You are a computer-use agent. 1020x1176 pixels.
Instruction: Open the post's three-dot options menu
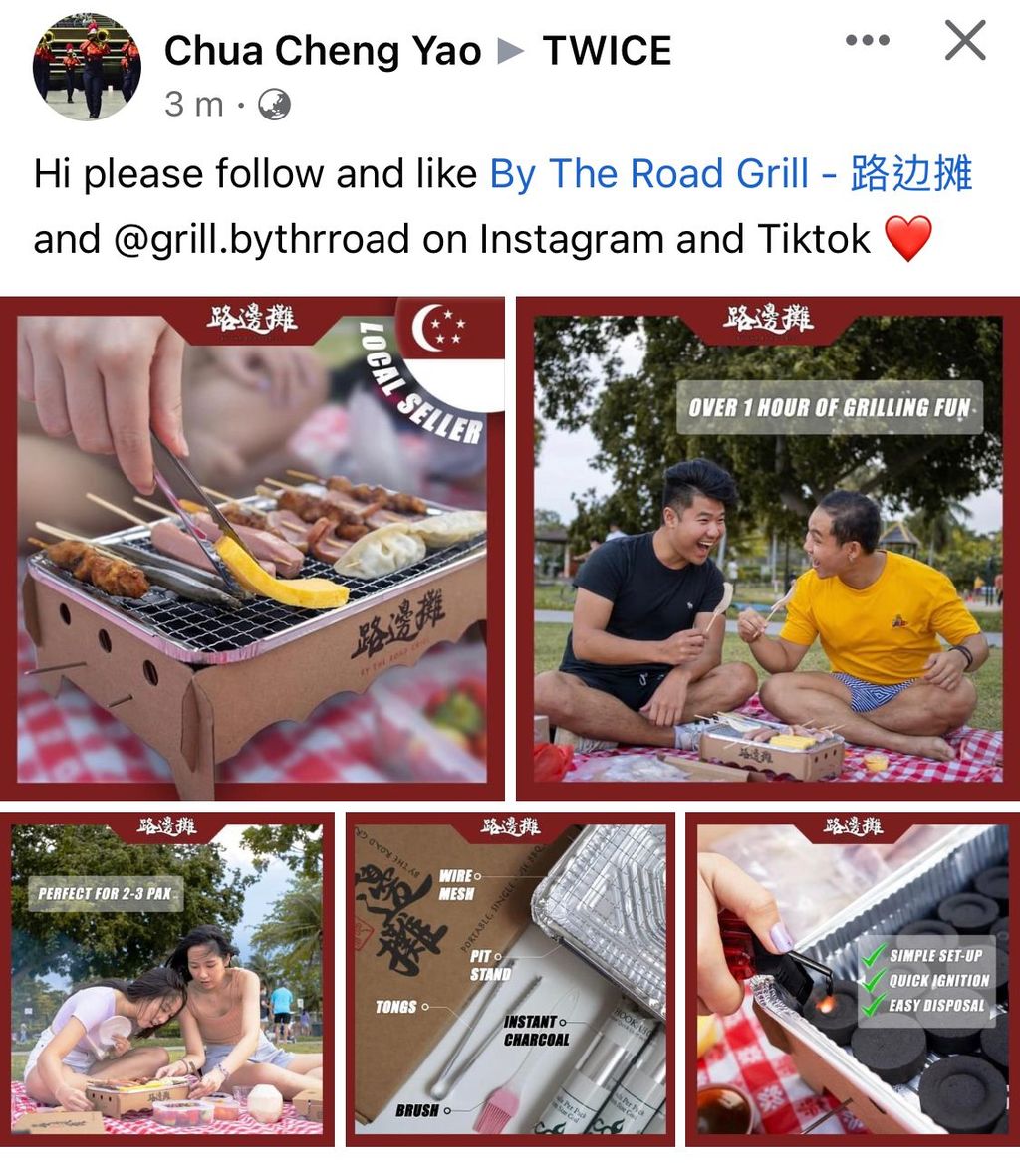[867, 41]
